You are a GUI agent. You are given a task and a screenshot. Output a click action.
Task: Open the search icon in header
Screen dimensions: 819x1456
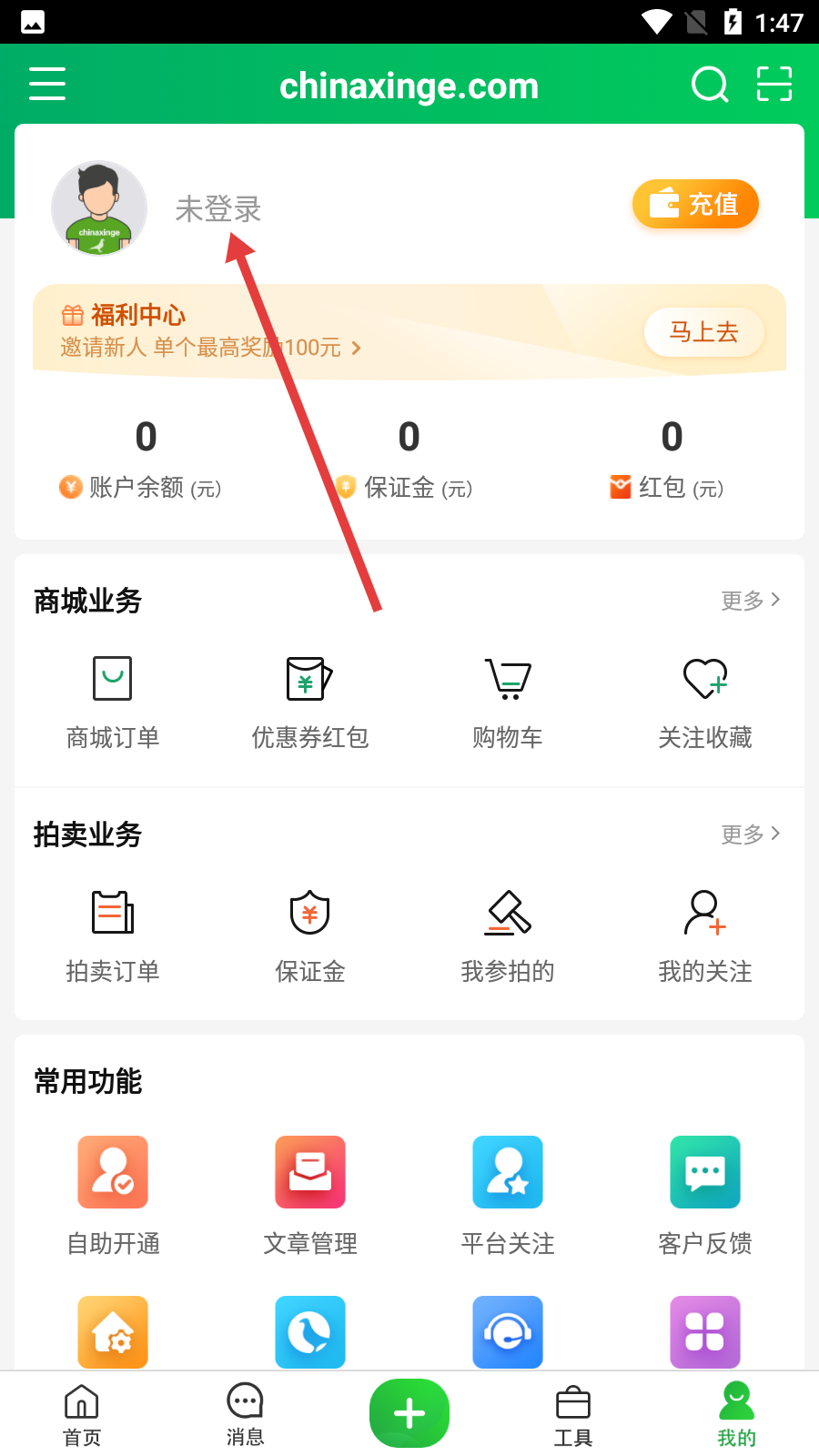(x=710, y=85)
